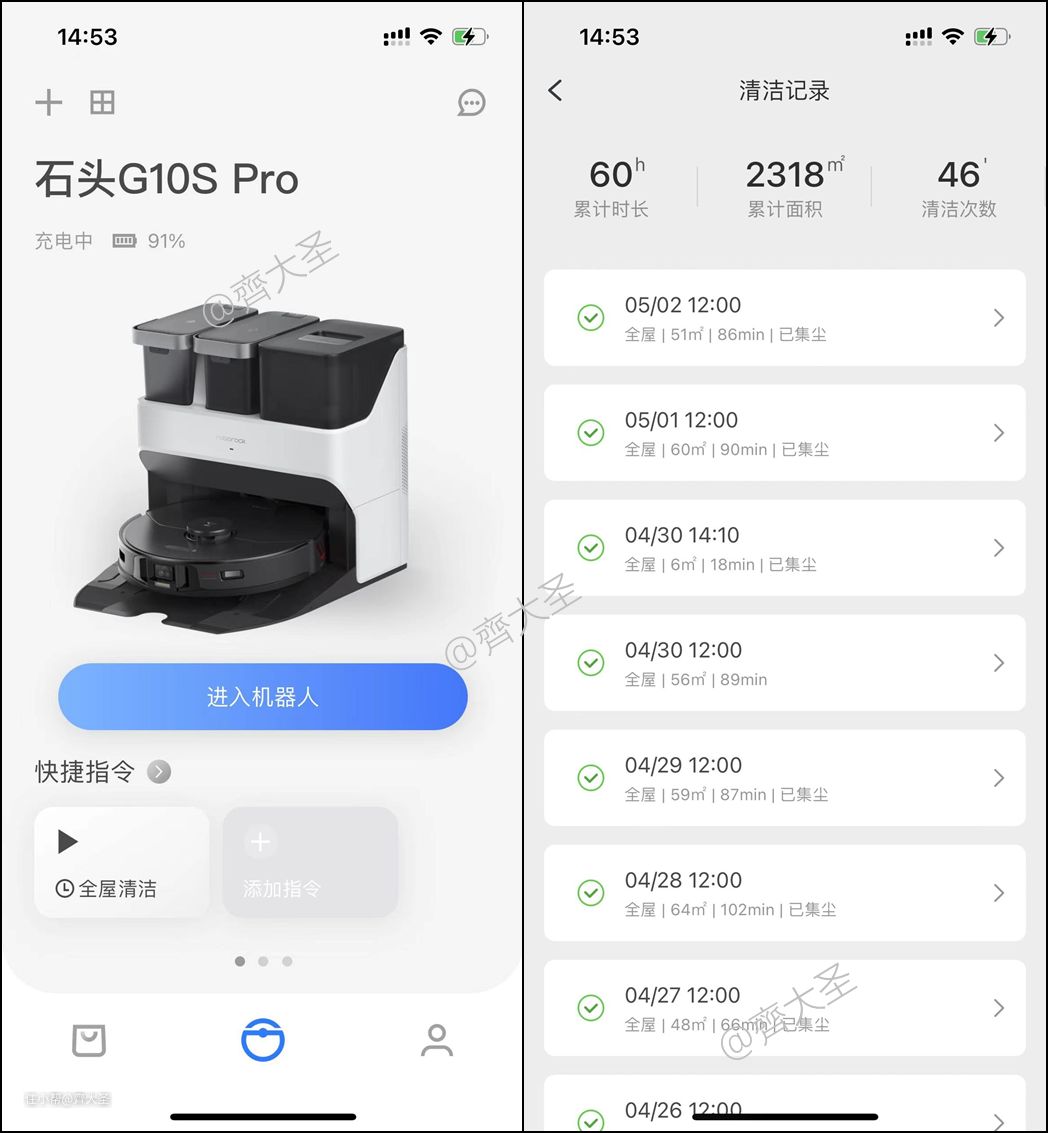Open the 05/01 12:00 cleaning record
The height and width of the screenshot is (1133, 1048).
784,433
